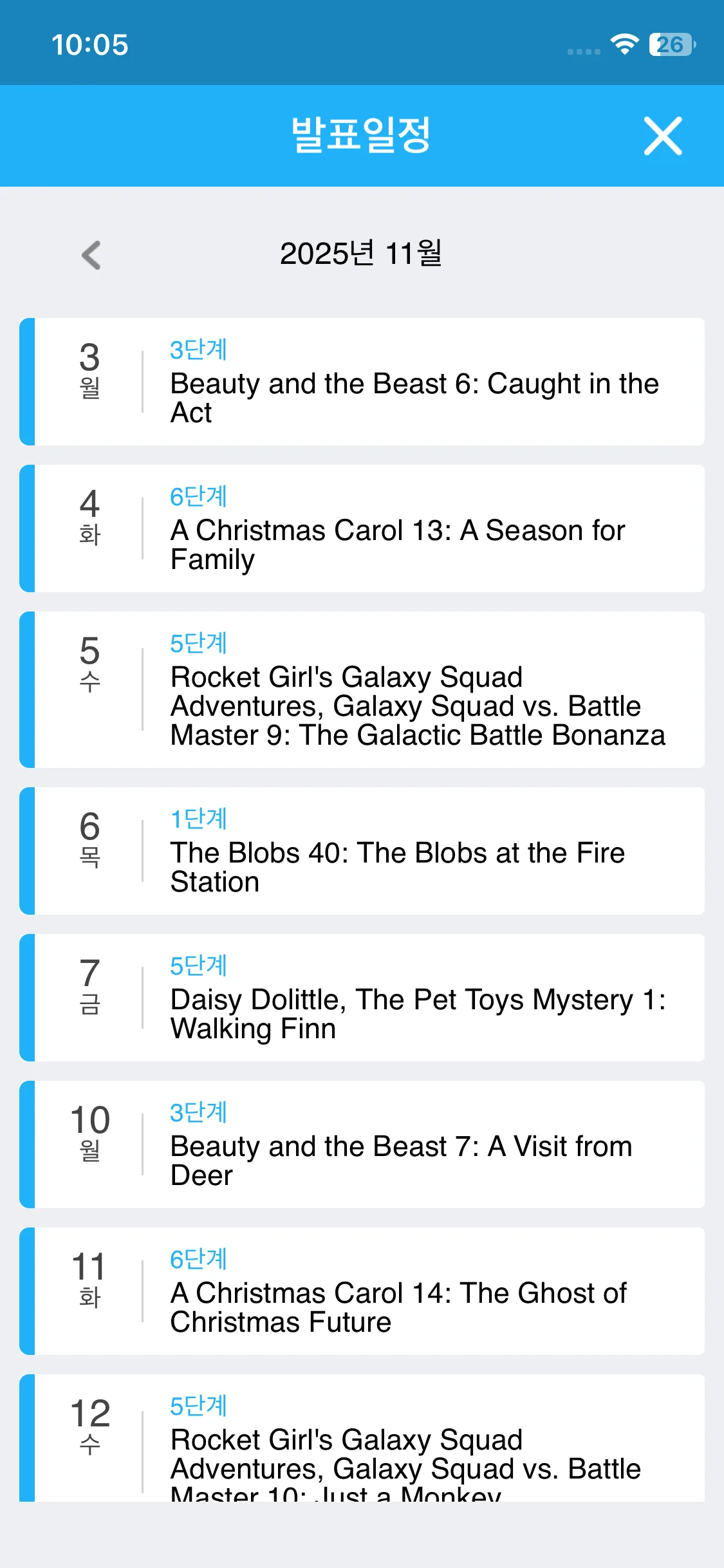This screenshot has height=1568, width=724.
Task: Go to the previous month
Action: (x=91, y=255)
